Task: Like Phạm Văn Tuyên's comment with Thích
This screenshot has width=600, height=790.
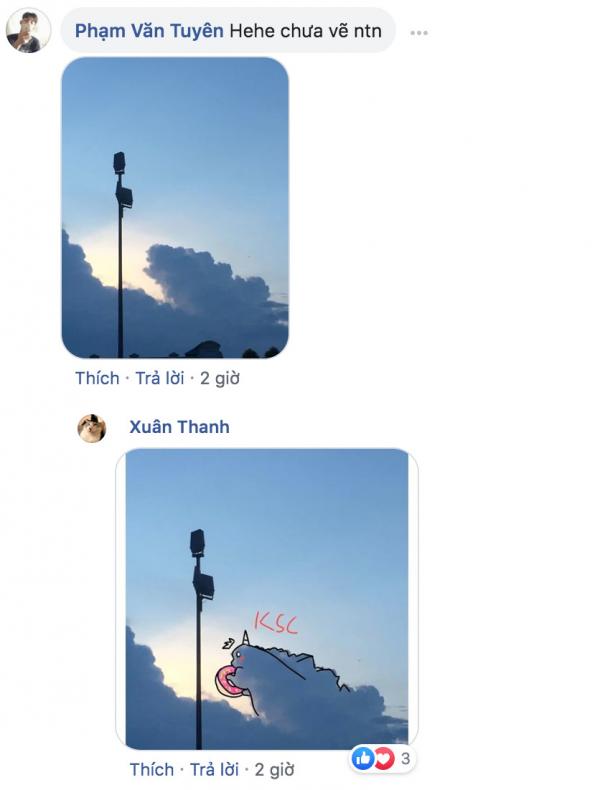Action: coord(97,378)
